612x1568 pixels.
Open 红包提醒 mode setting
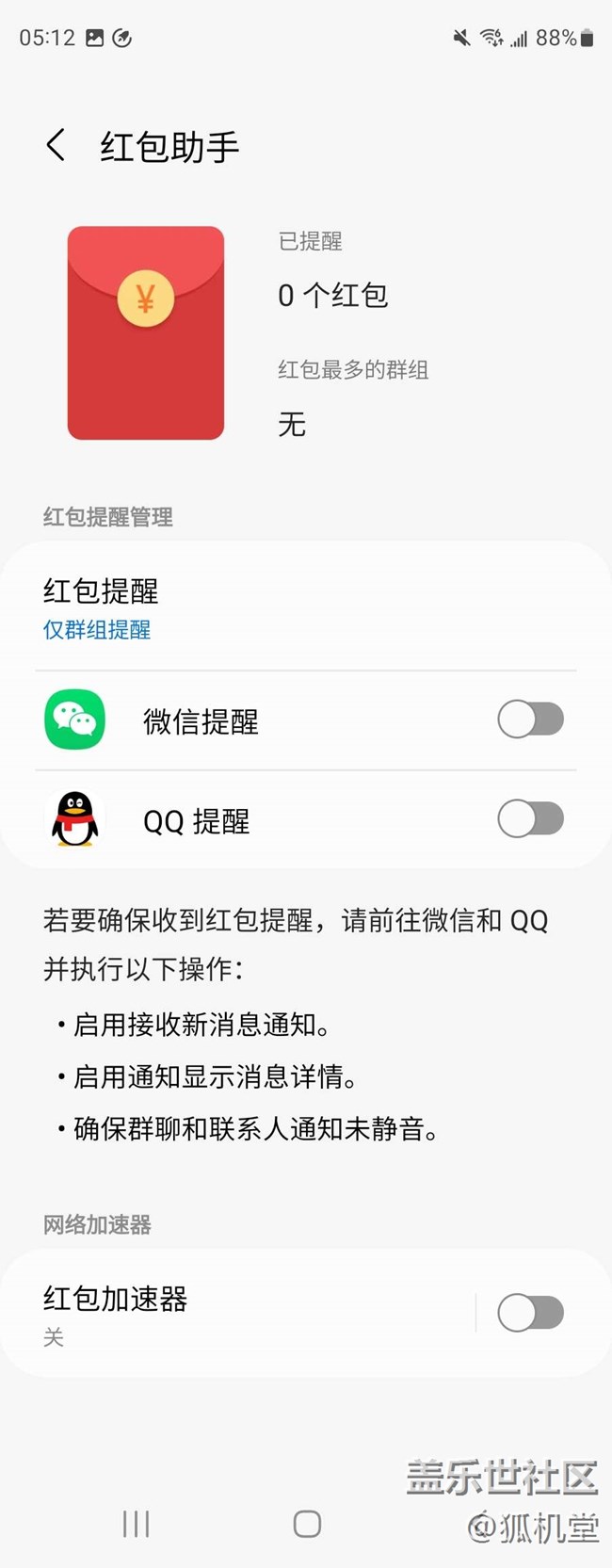tap(101, 607)
